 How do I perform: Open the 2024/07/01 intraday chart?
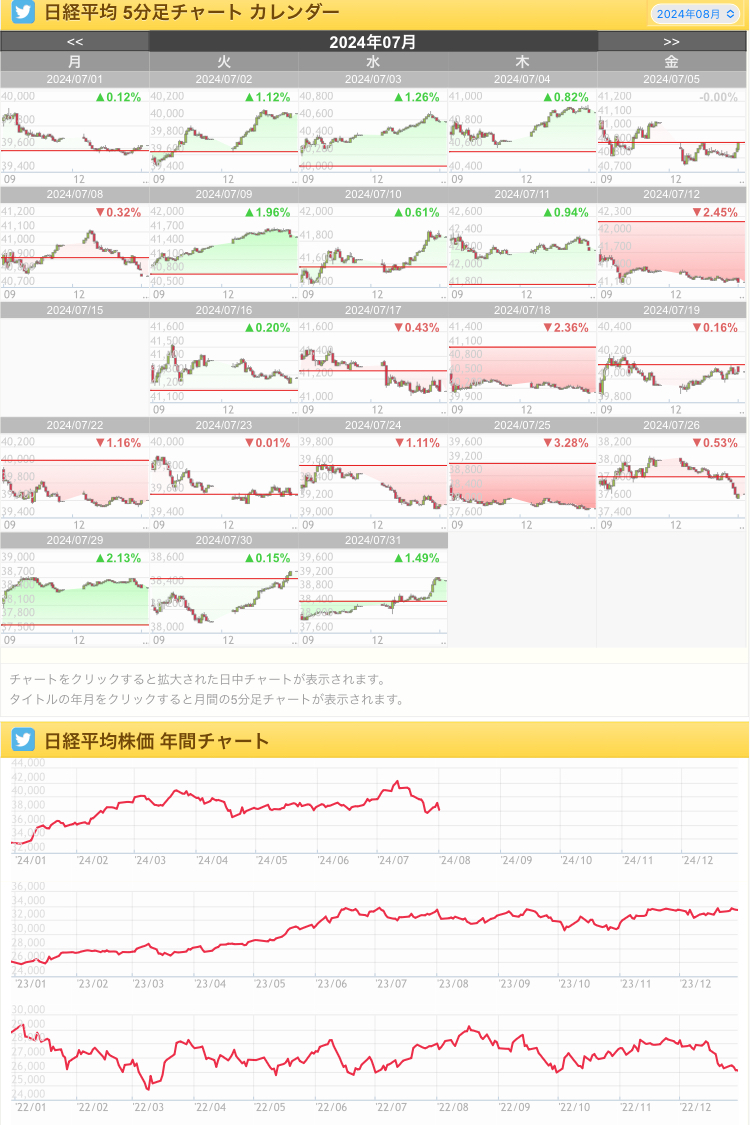click(75, 136)
